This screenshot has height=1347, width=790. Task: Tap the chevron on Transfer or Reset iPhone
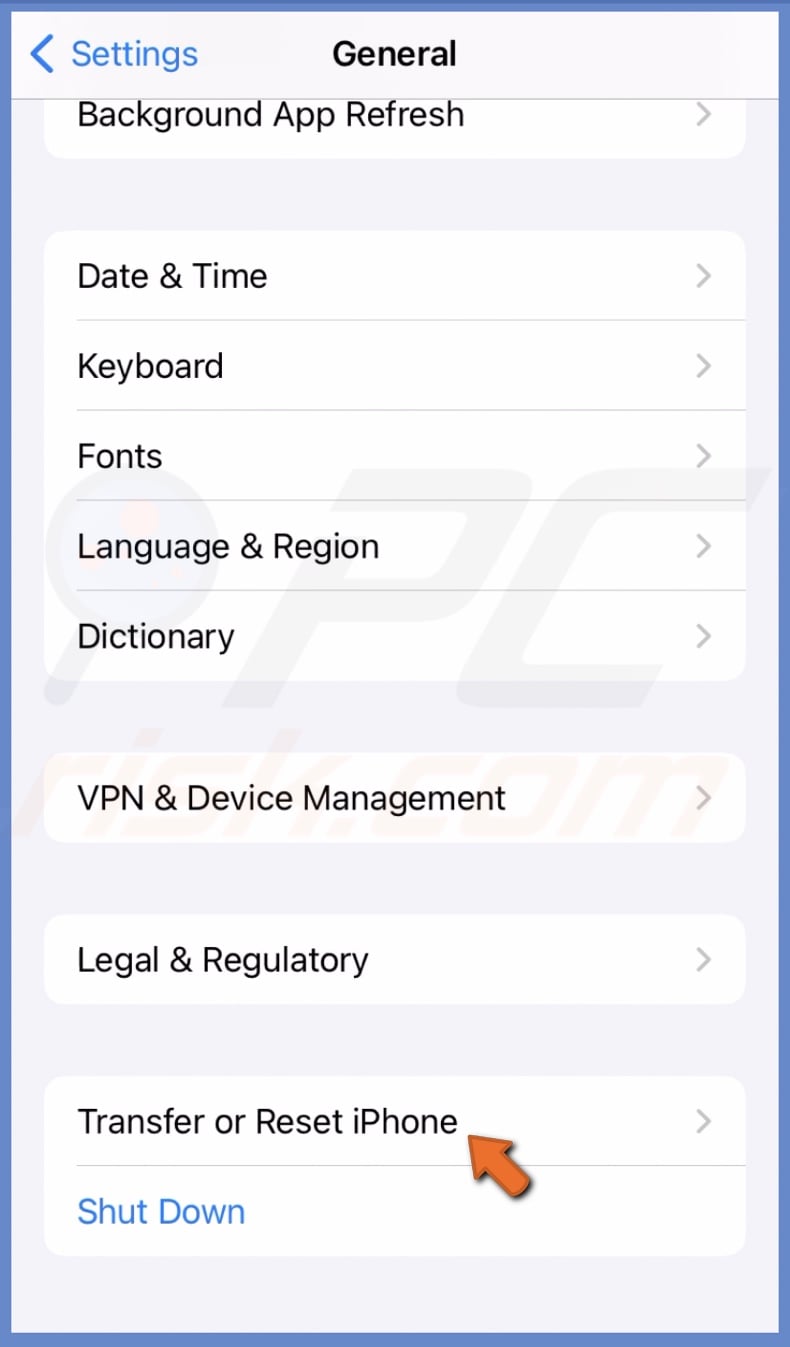[x=703, y=1121]
